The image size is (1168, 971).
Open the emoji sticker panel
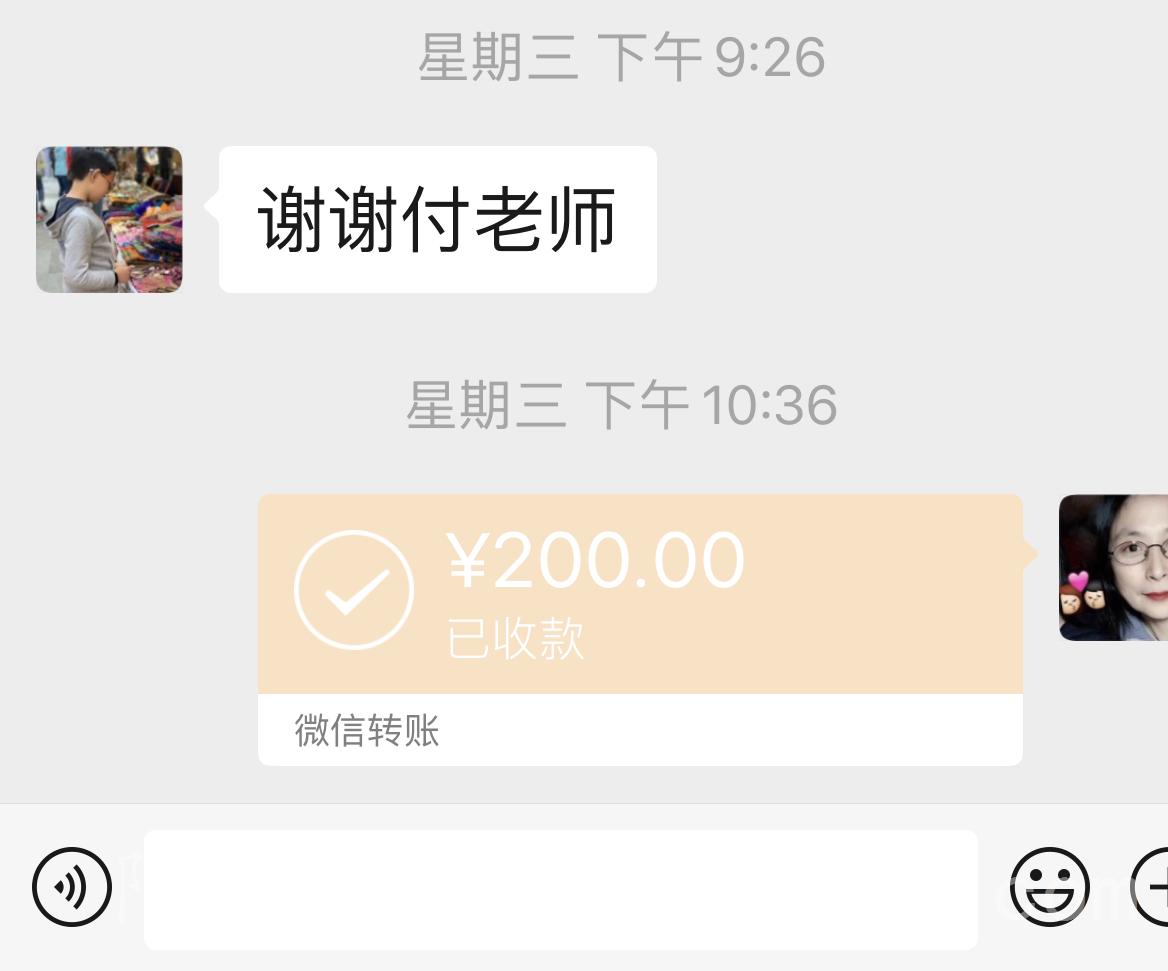click(x=1048, y=887)
